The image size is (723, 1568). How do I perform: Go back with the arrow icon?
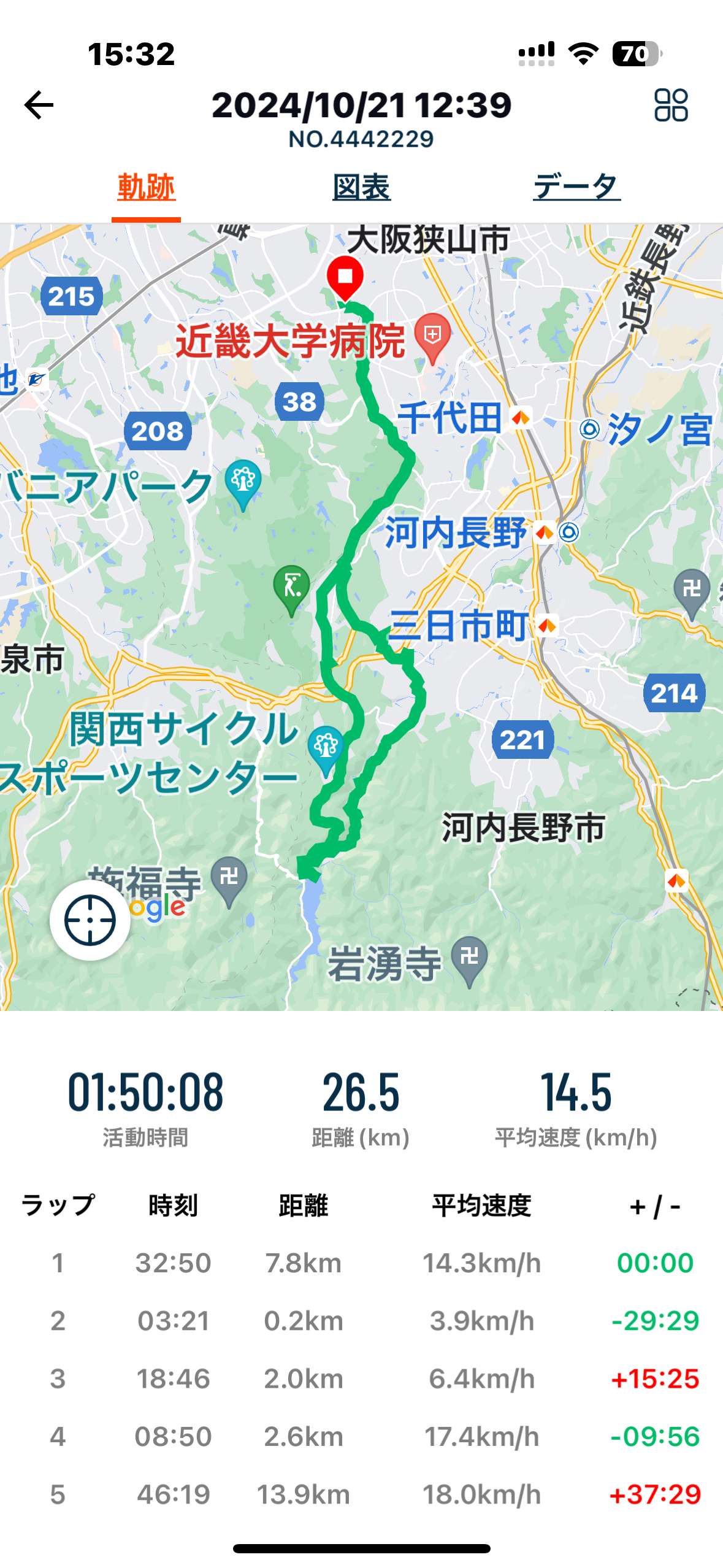click(39, 105)
